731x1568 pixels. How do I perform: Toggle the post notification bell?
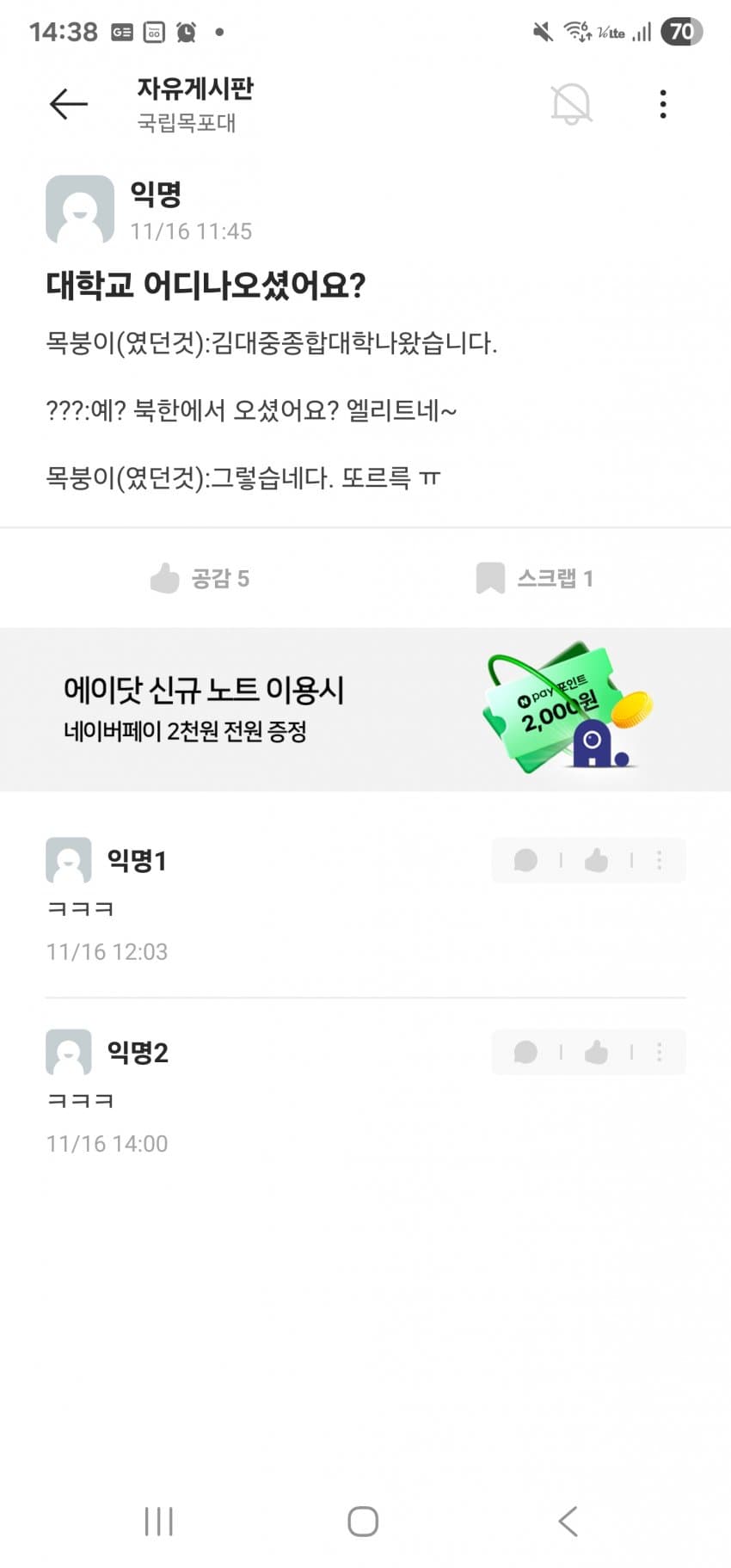click(x=571, y=104)
